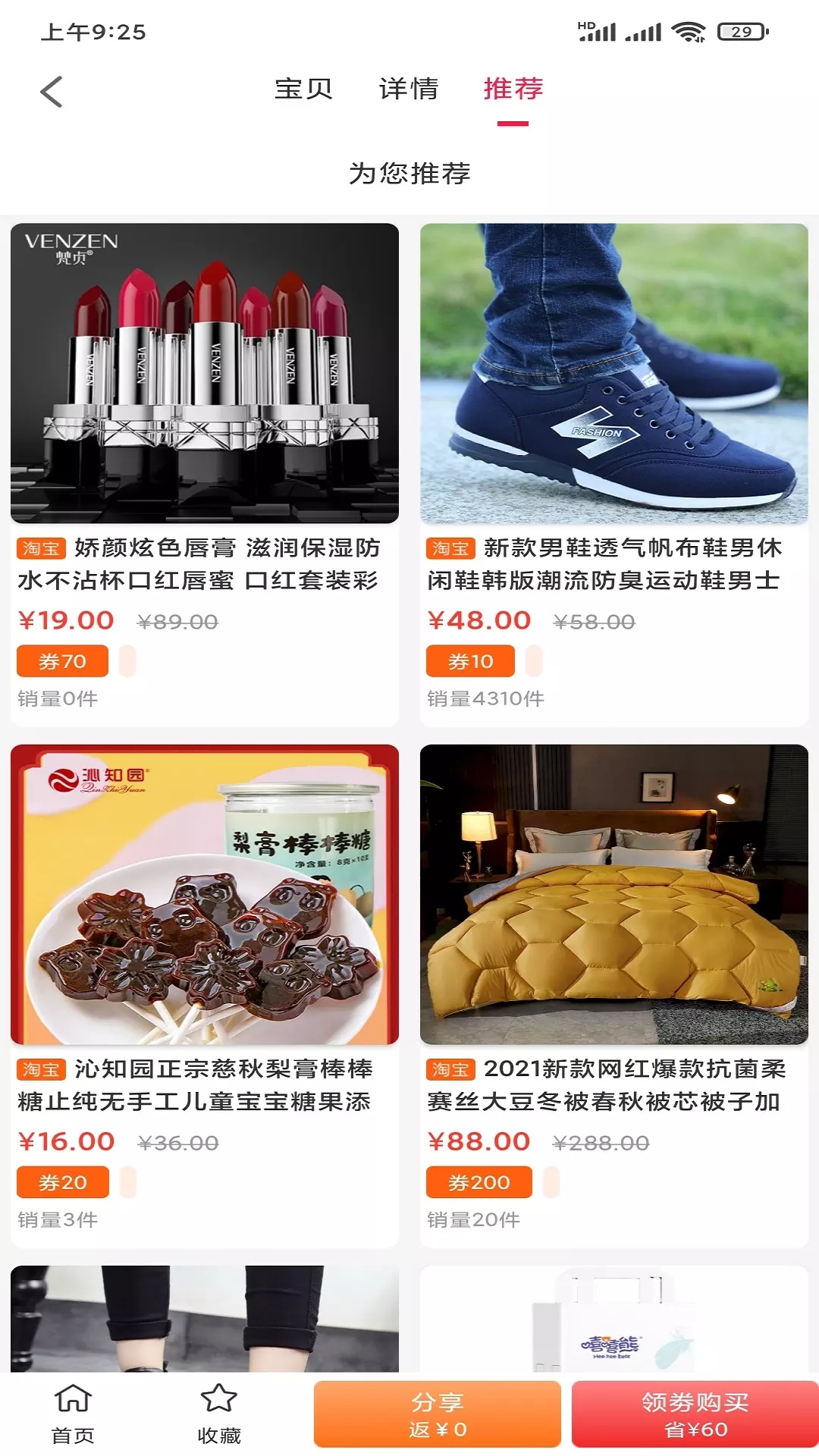The width and height of the screenshot is (819, 1456).
Task: Tap the back arrow at top left
Action: point(50,91)
